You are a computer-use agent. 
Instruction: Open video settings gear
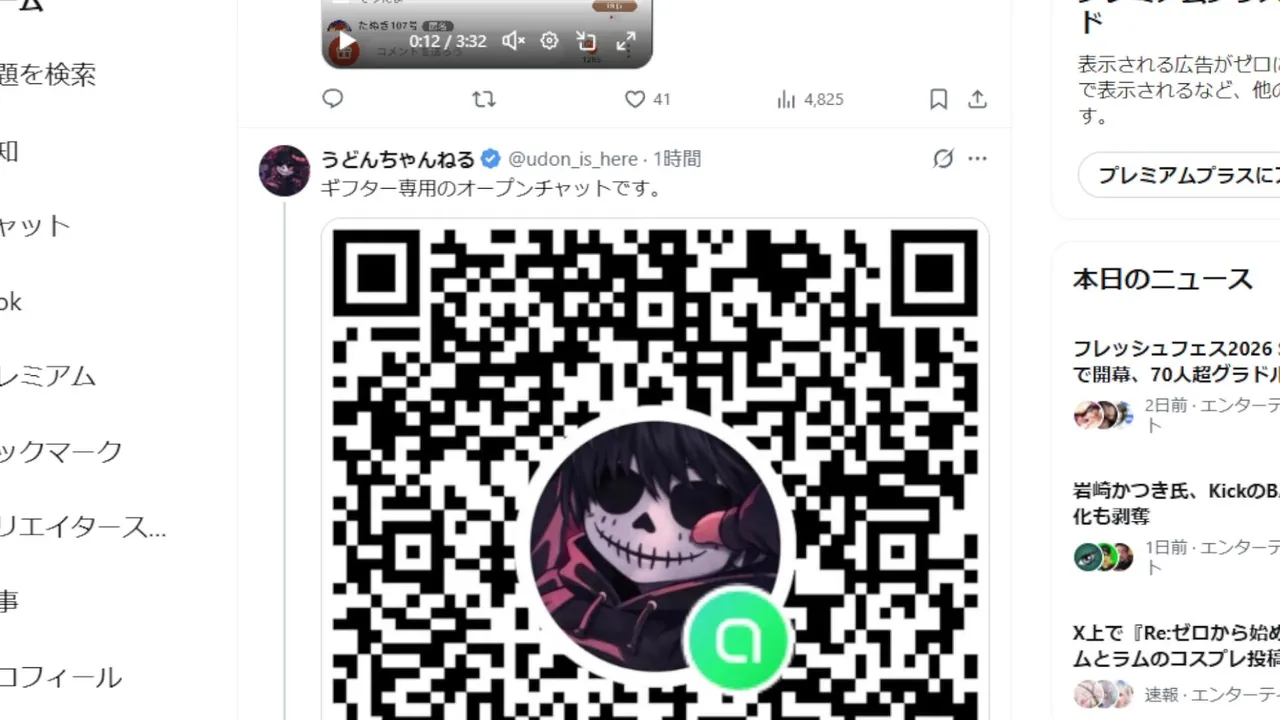(x=549, y=41)
